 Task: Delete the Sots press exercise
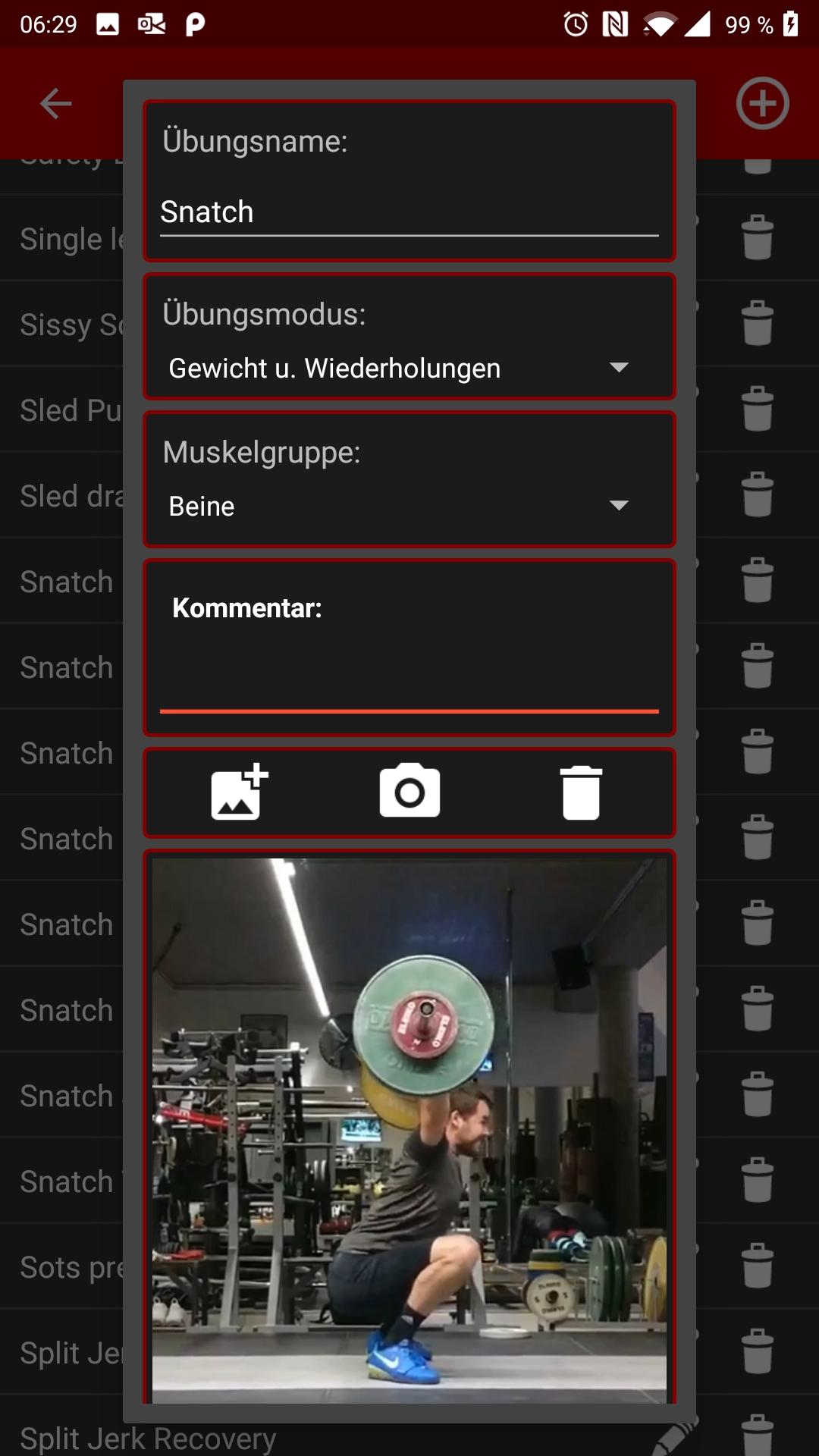[758, 1266]
